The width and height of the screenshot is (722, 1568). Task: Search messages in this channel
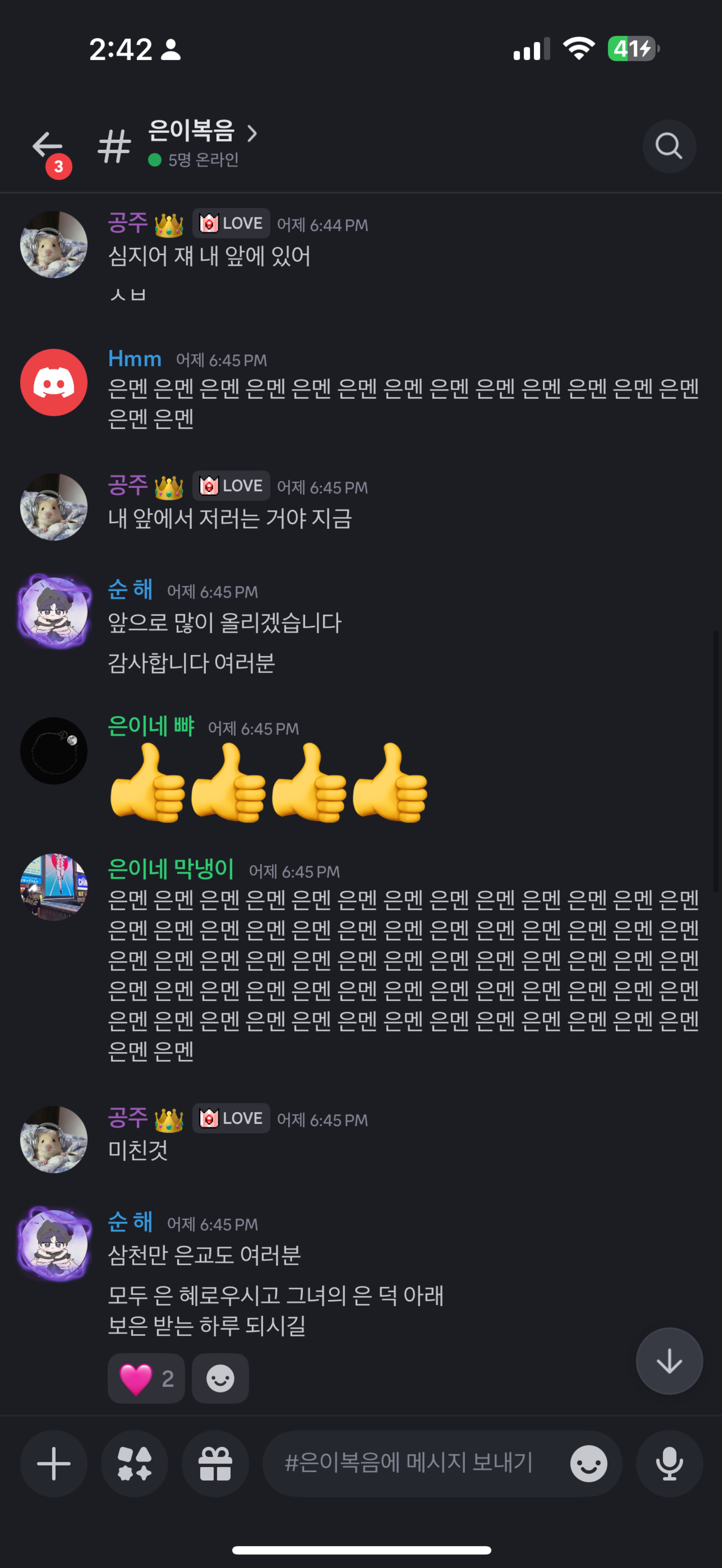tap(668, 146)
